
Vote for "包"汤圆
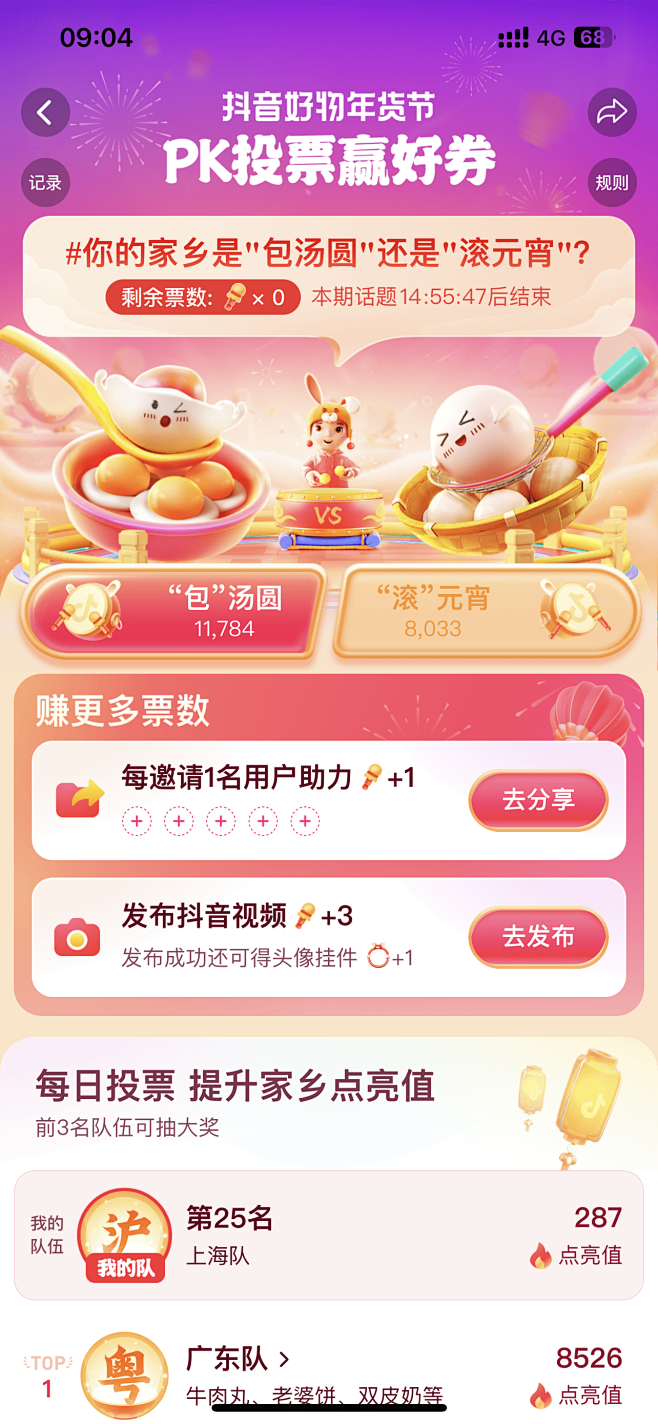pos(174,611)
